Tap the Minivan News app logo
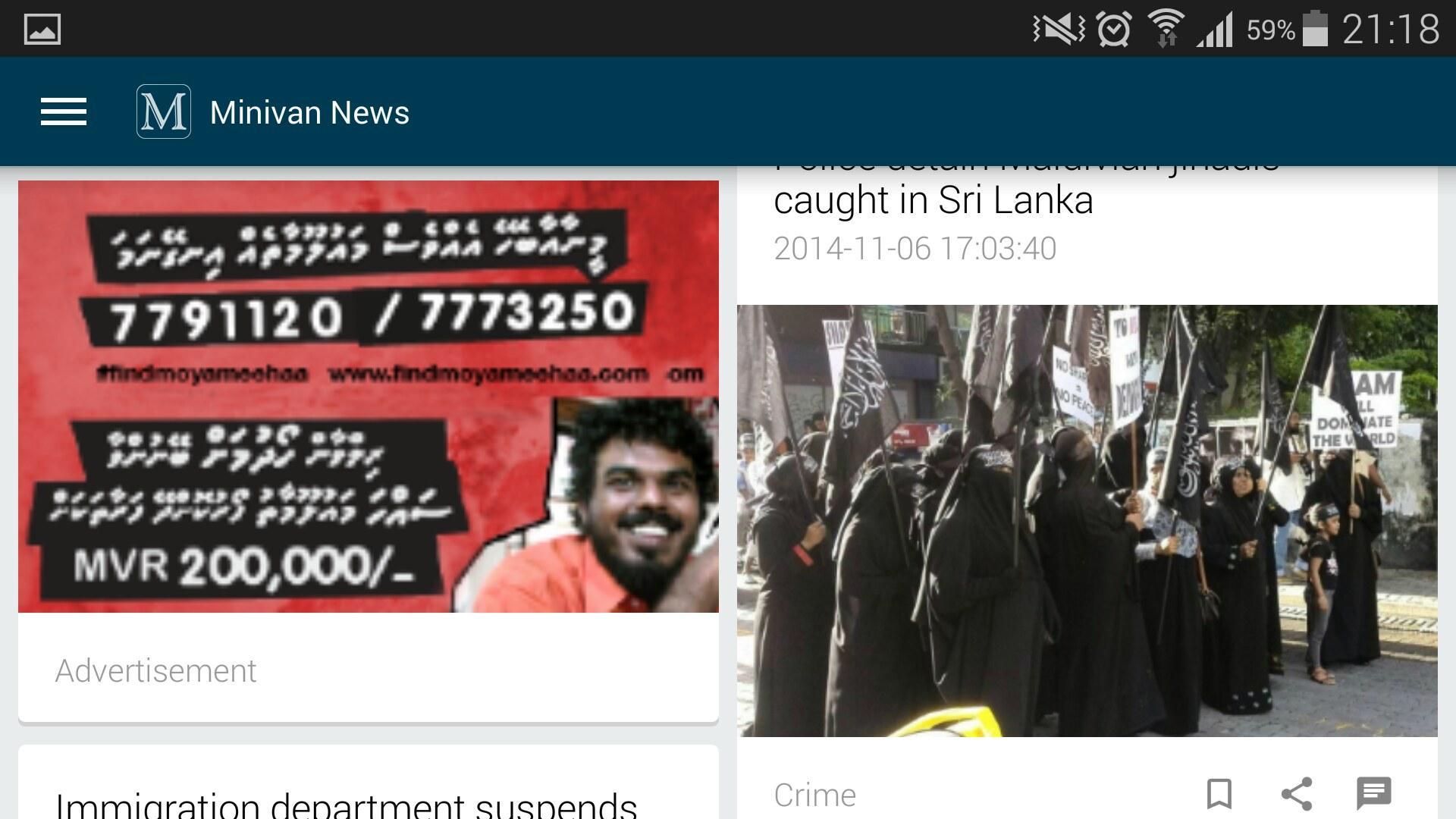 (163, 112)
